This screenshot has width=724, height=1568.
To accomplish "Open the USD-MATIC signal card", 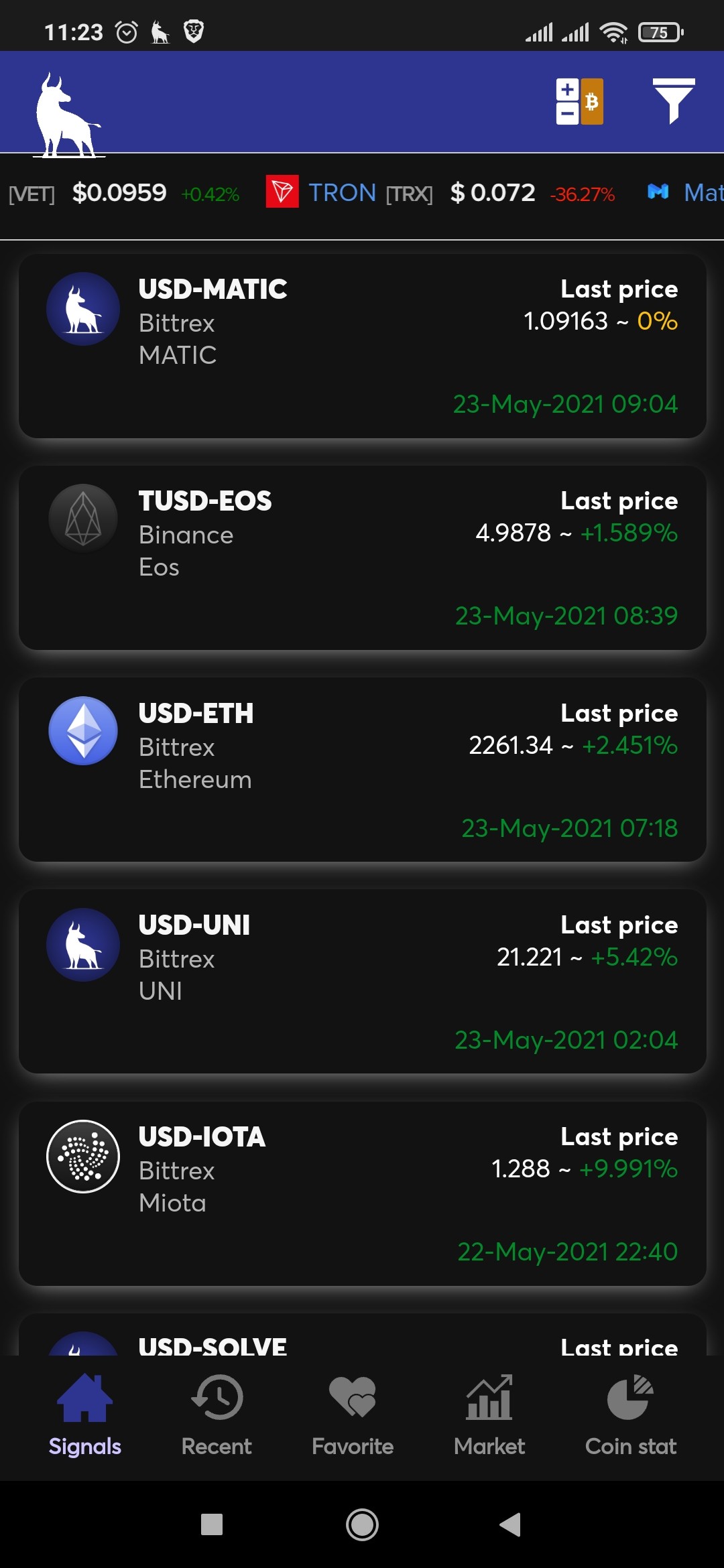I will coord(363,346).
